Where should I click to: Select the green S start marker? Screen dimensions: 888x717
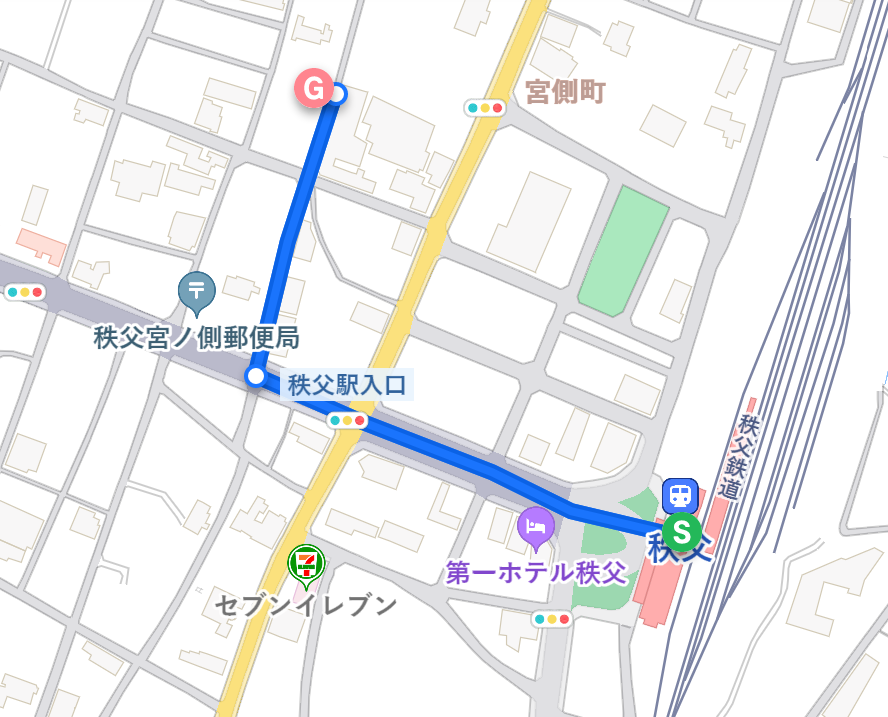pyautogui.click(x=683, y=530)
